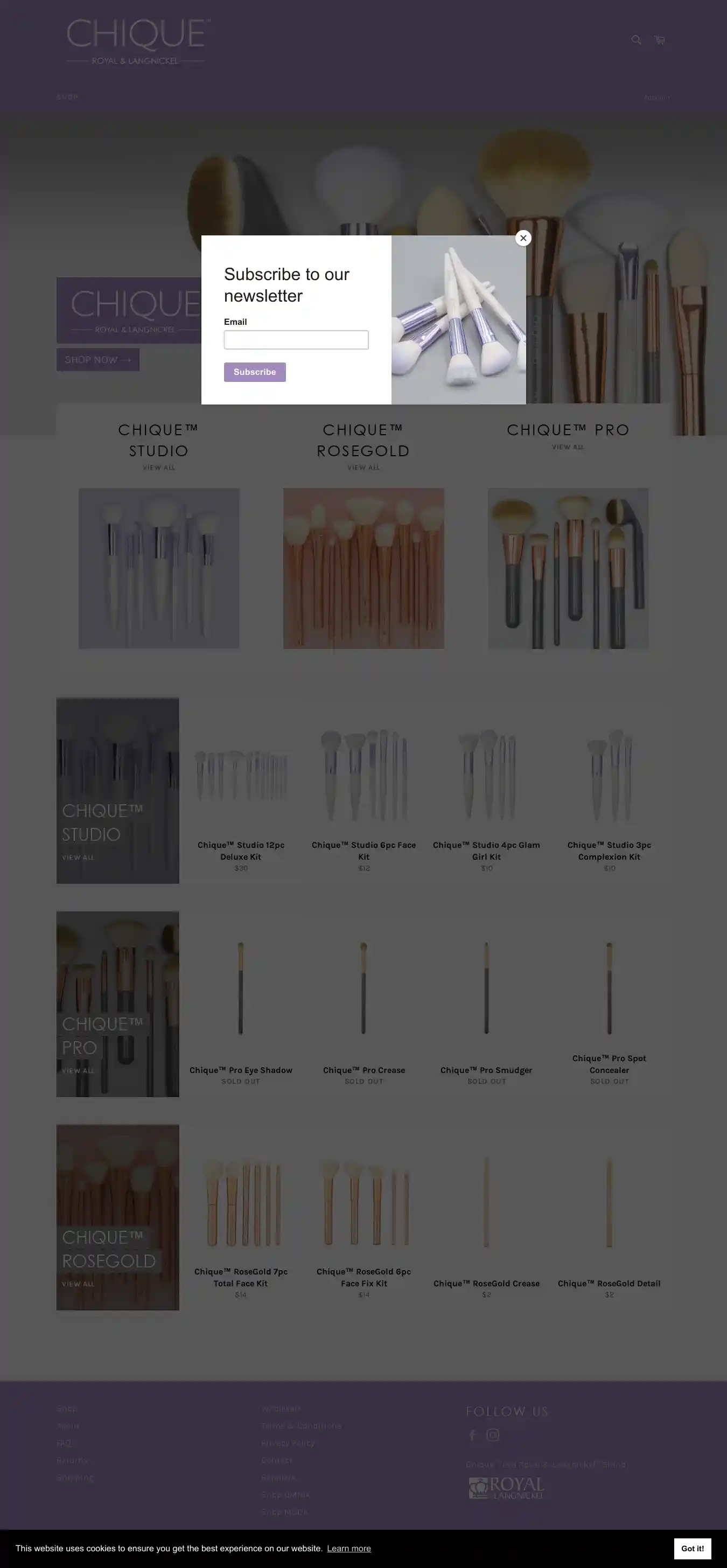This screenshot has width=727, height=1568.
Task: Open the search icon in header
Action: [x=636, y=40]
